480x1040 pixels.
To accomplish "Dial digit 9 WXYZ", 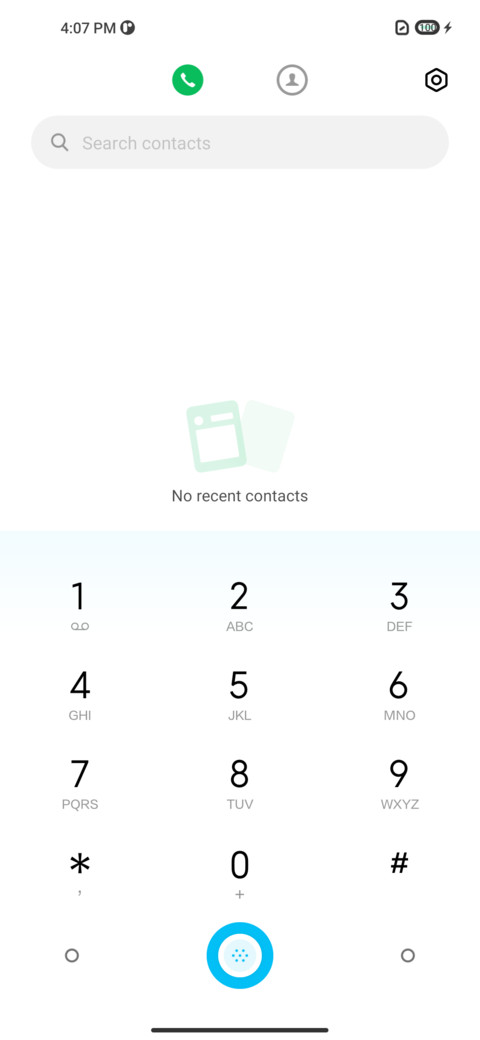I will [399, 785].
